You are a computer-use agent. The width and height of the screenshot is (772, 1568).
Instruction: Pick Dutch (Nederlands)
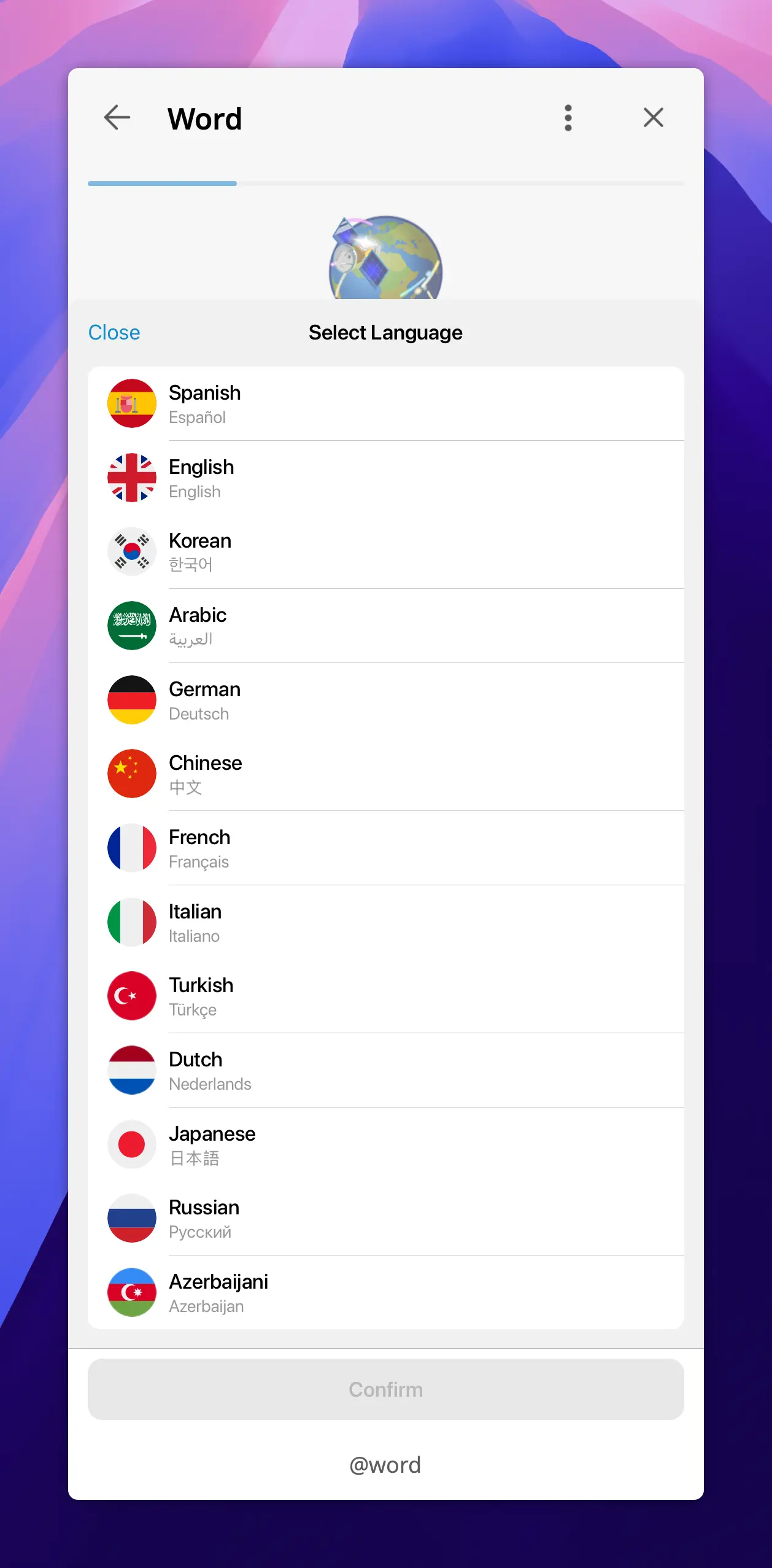(385, 1071)
